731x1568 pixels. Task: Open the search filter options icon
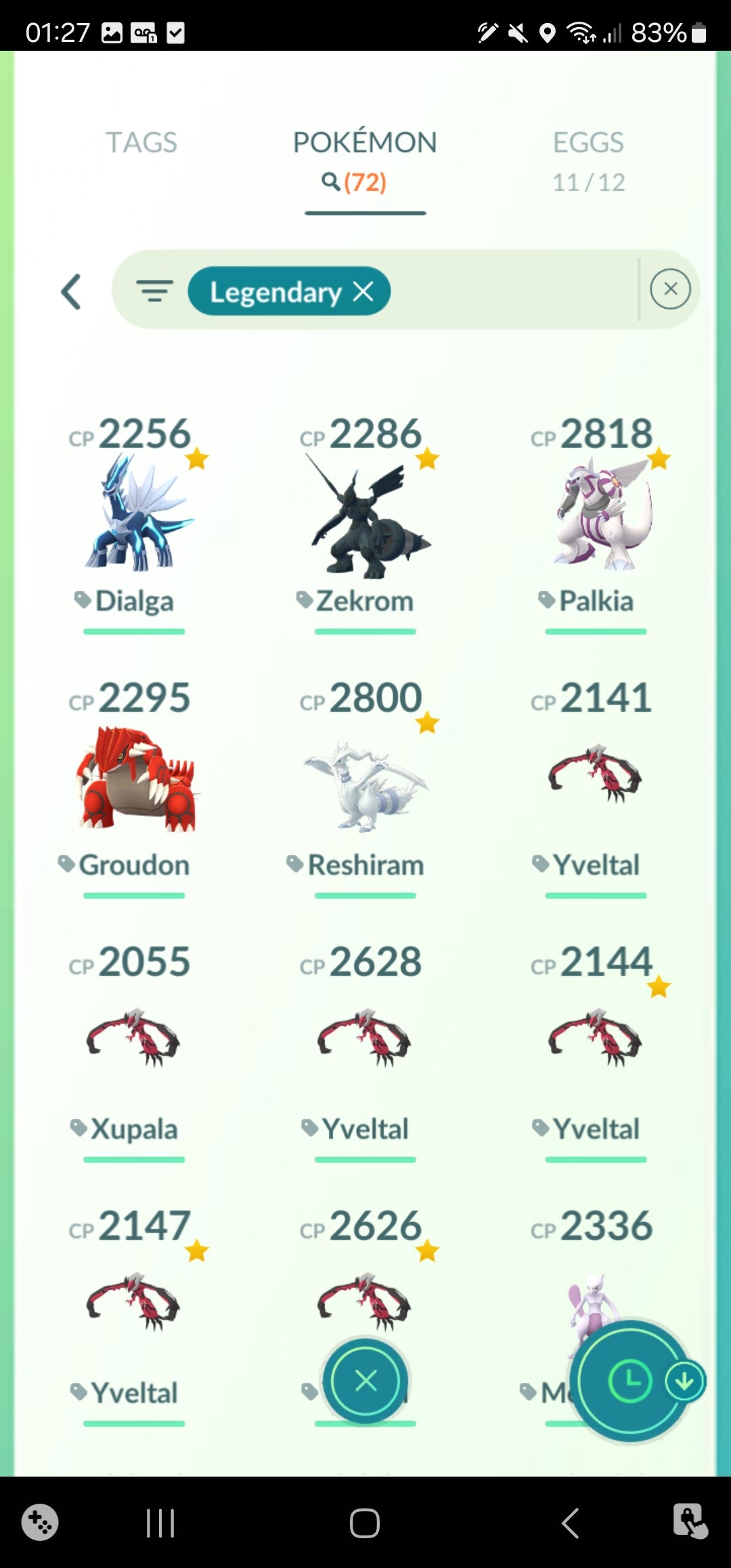(x=155, y=291)
